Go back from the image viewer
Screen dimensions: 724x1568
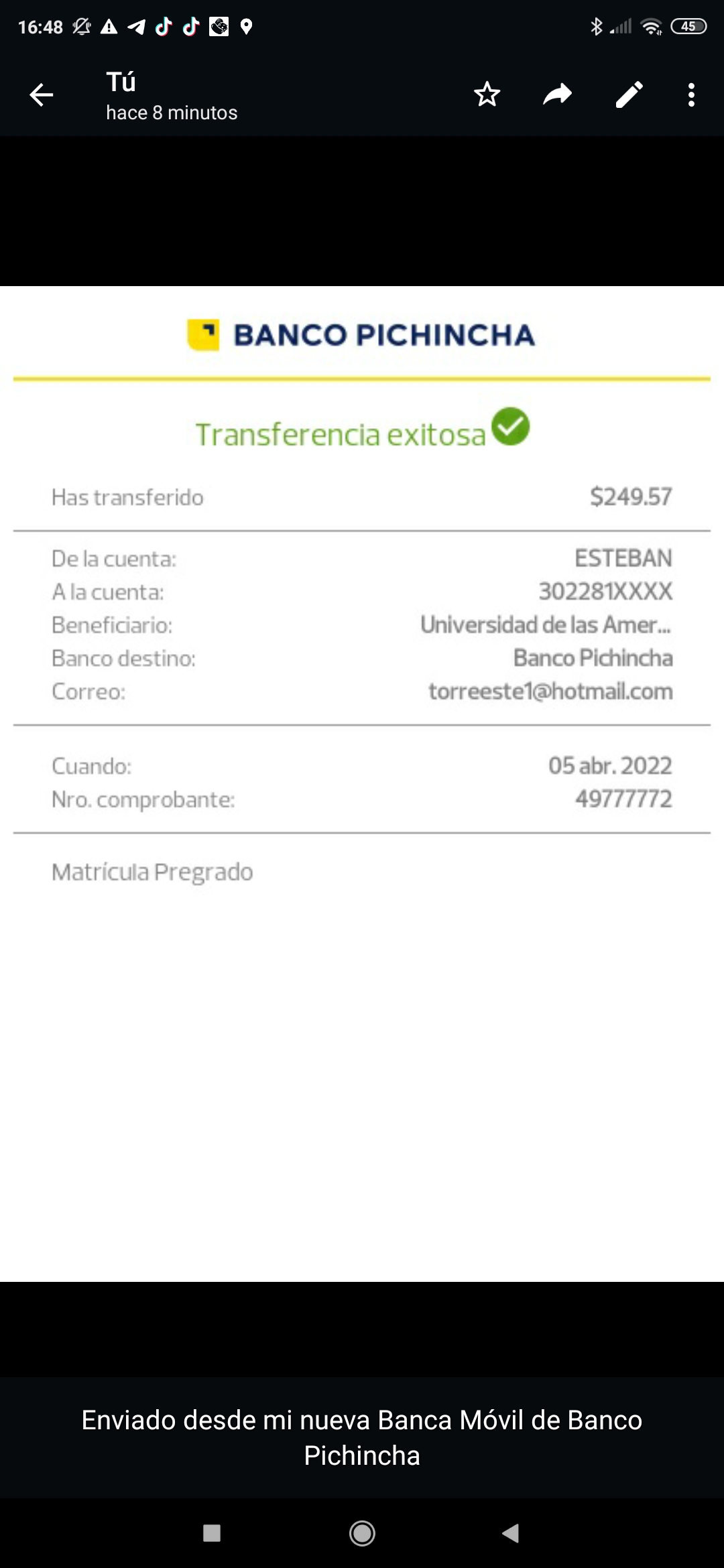click(x=42, y=95)
